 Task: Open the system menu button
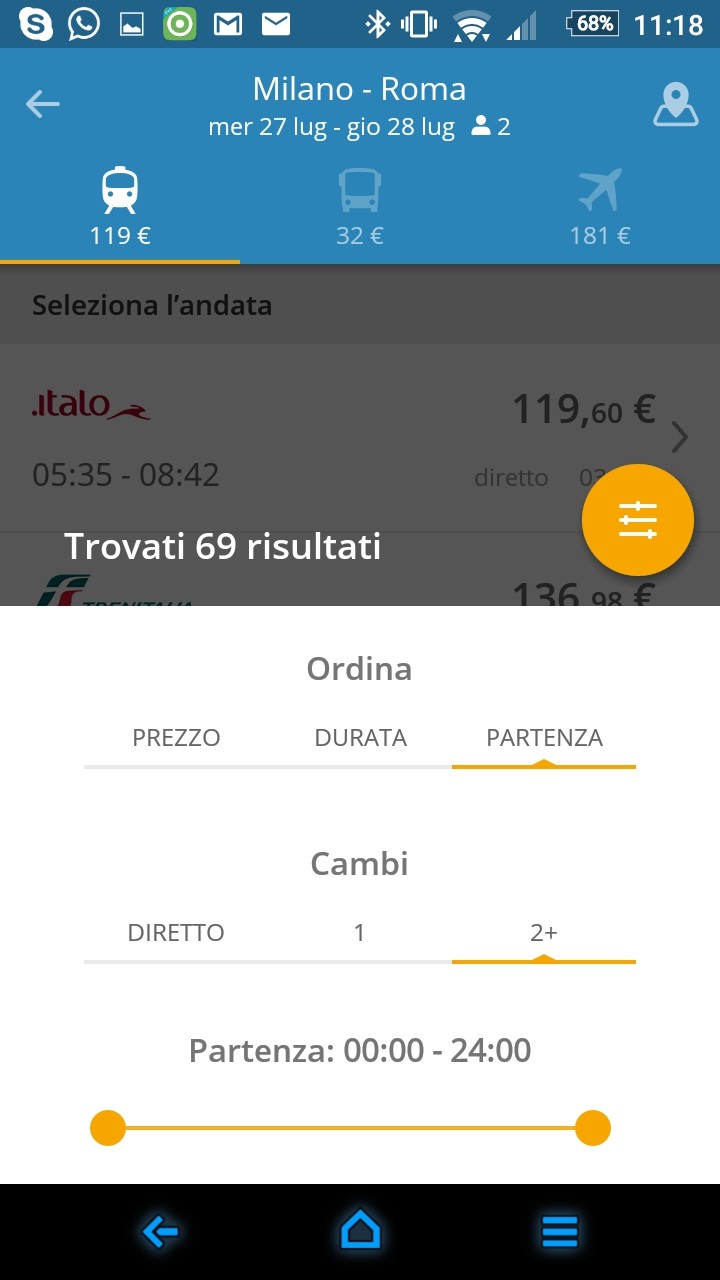tap(560, 1231)
